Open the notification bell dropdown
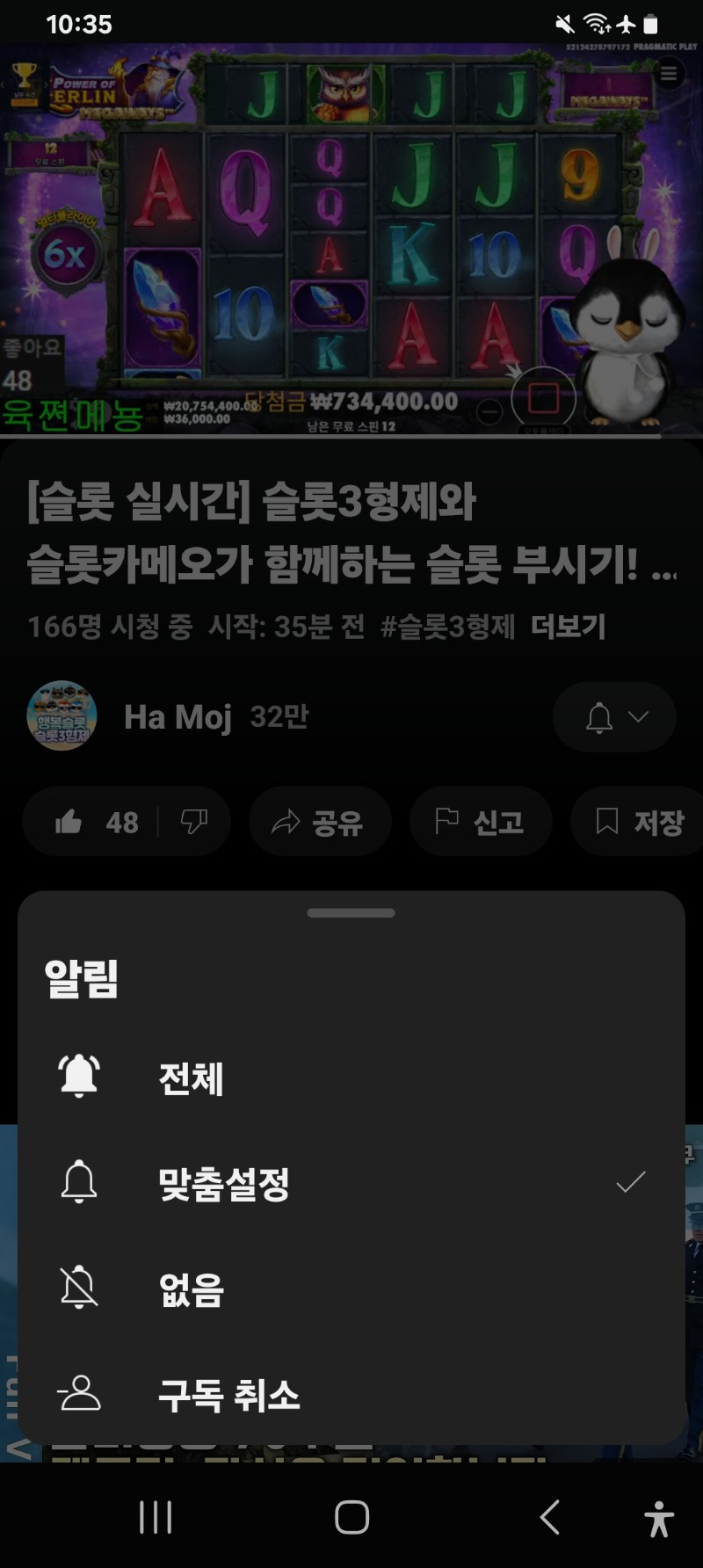 click(614, 717)
